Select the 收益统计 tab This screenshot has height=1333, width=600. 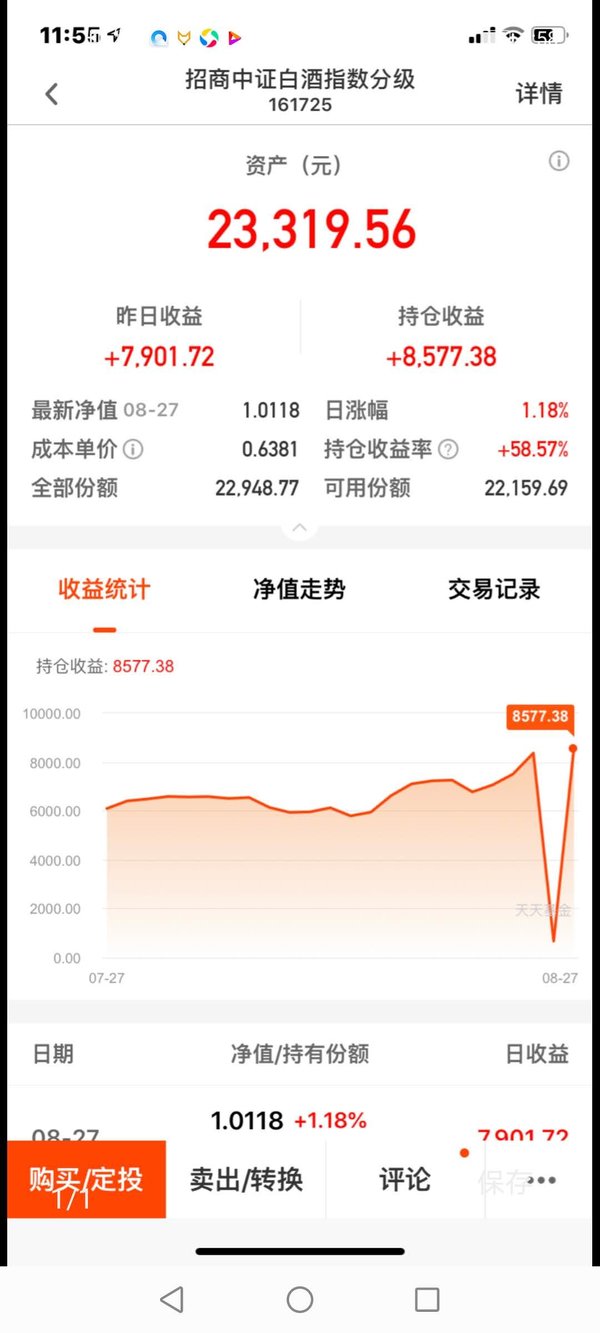pos(104,589)
